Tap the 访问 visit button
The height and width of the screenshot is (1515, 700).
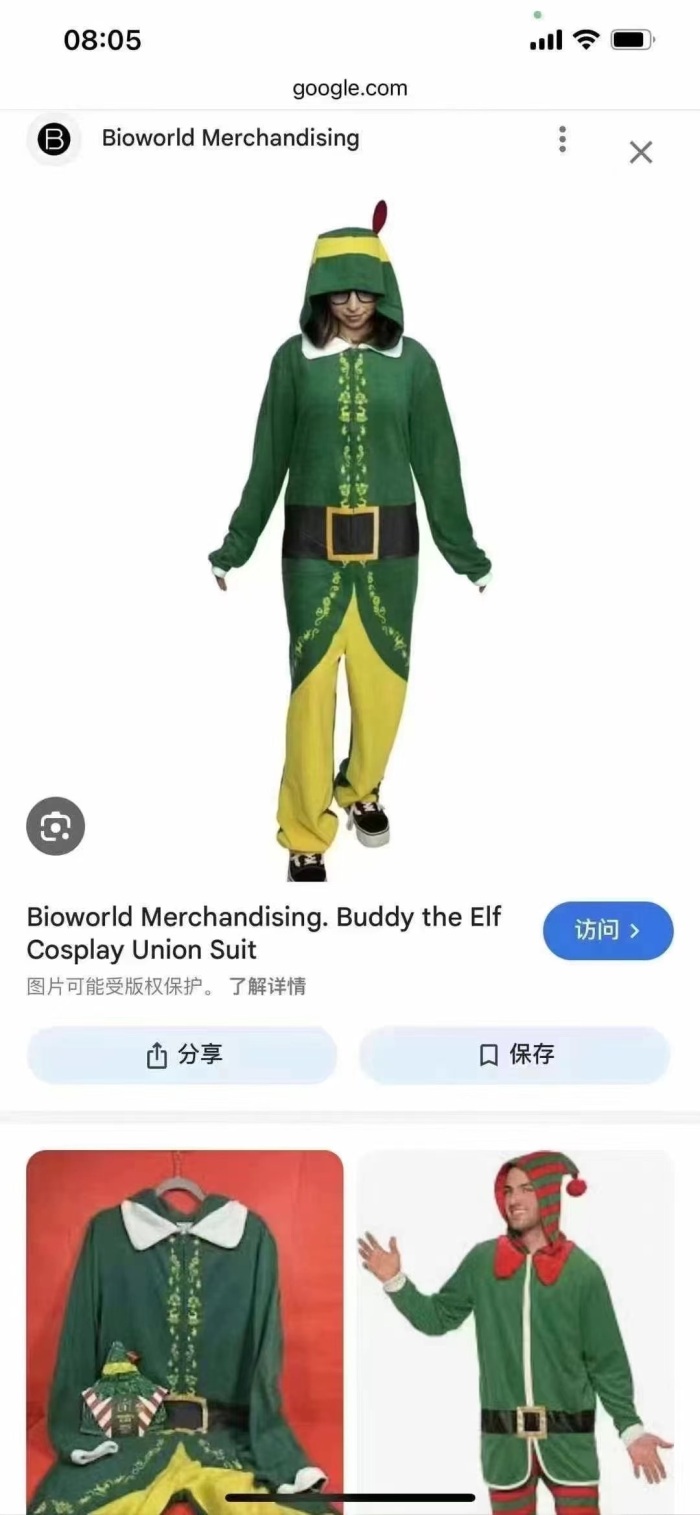(x=607, y=931)
